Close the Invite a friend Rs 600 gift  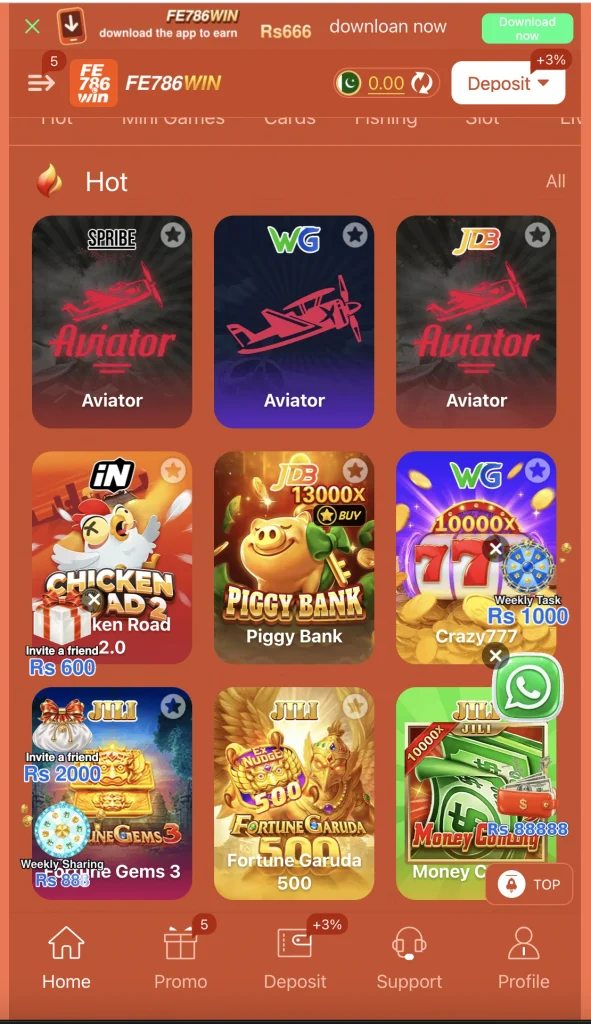pos(93,599)
